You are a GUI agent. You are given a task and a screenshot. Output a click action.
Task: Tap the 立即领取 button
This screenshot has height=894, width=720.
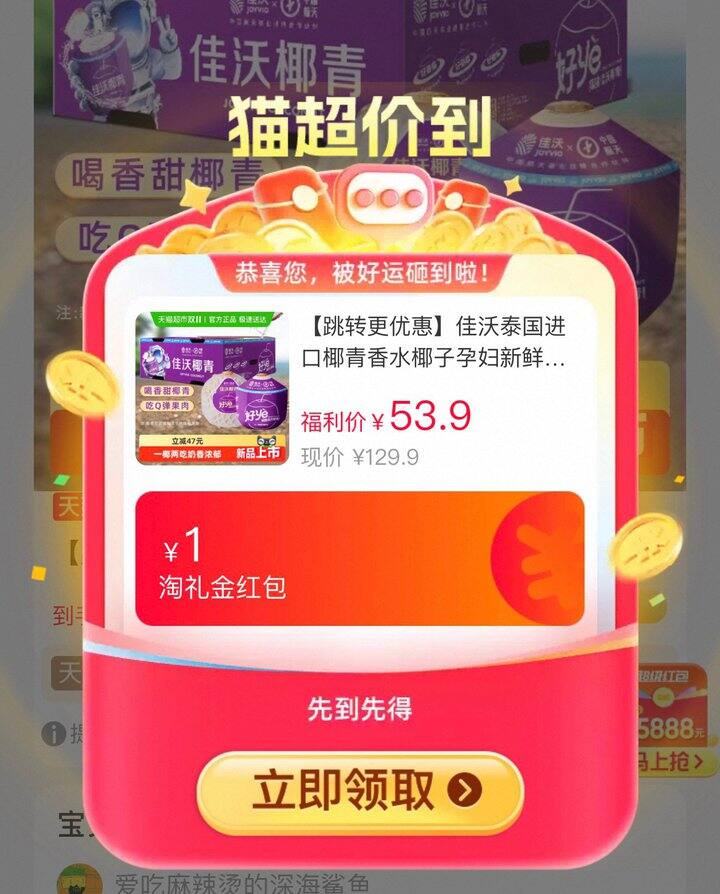(360, 792)
